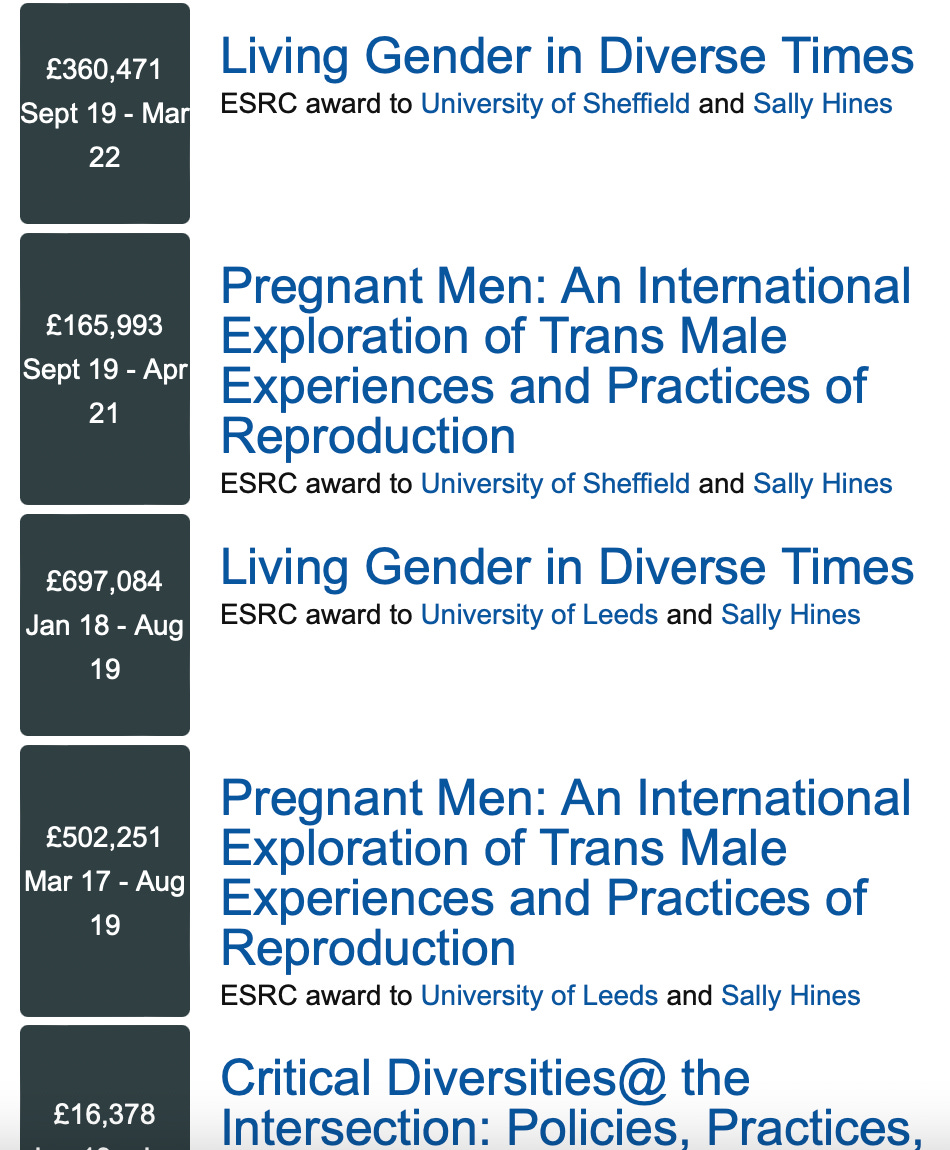Open the £360,471 Living Gender in Diverse Times award

click(x=566, y=57)
